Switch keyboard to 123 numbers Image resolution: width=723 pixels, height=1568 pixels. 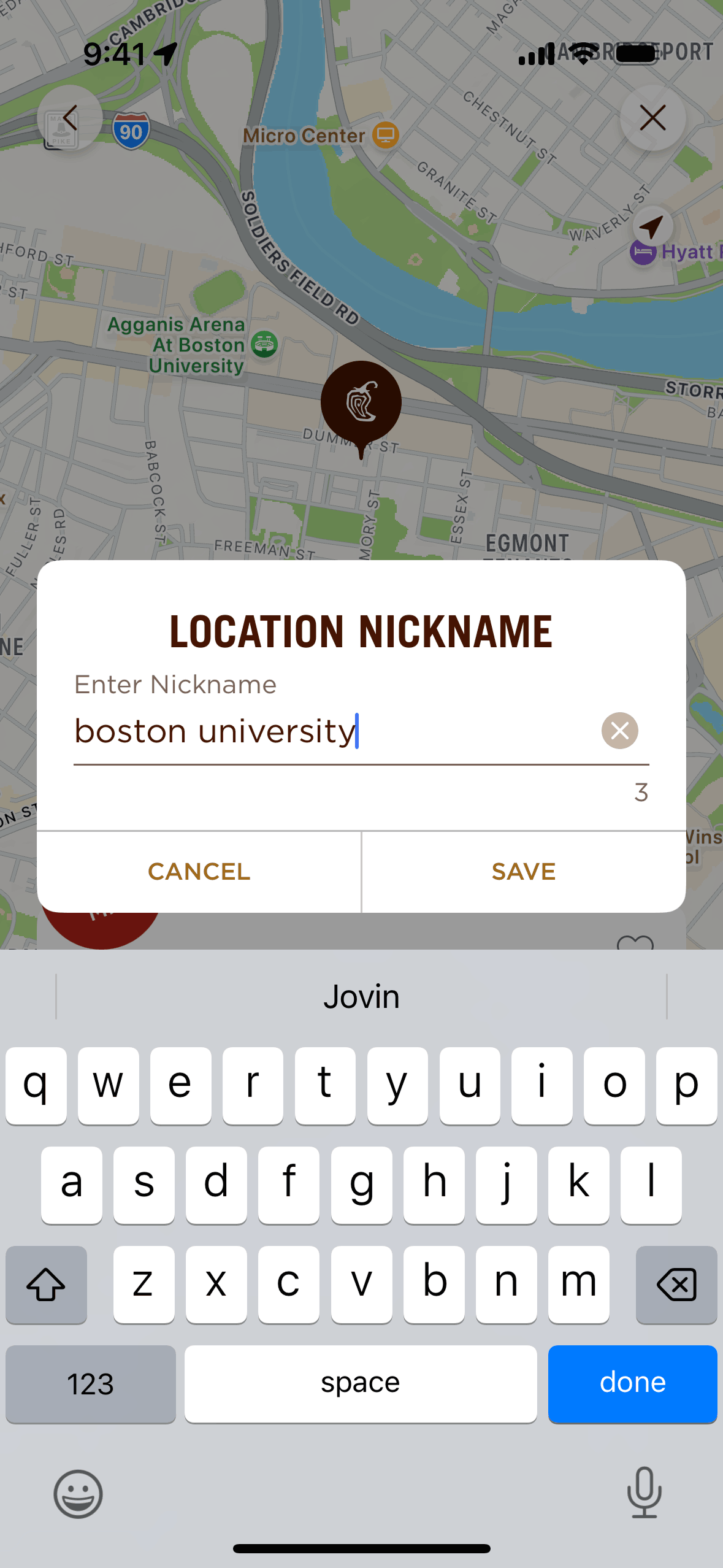click(91, 1383)
